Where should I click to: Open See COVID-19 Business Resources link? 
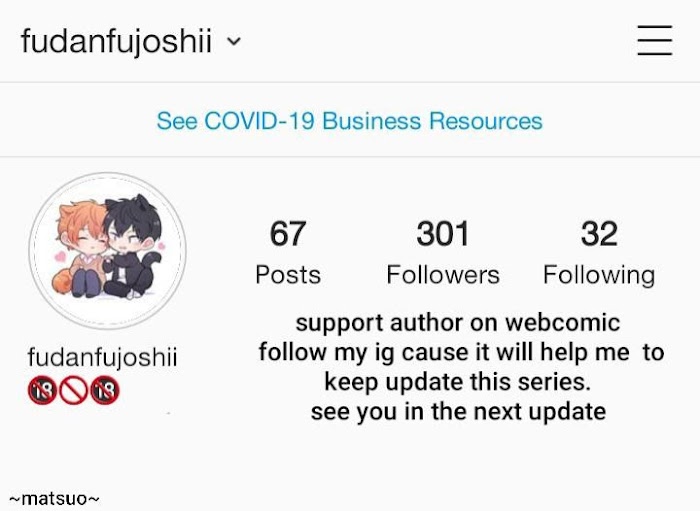(350, 121)
